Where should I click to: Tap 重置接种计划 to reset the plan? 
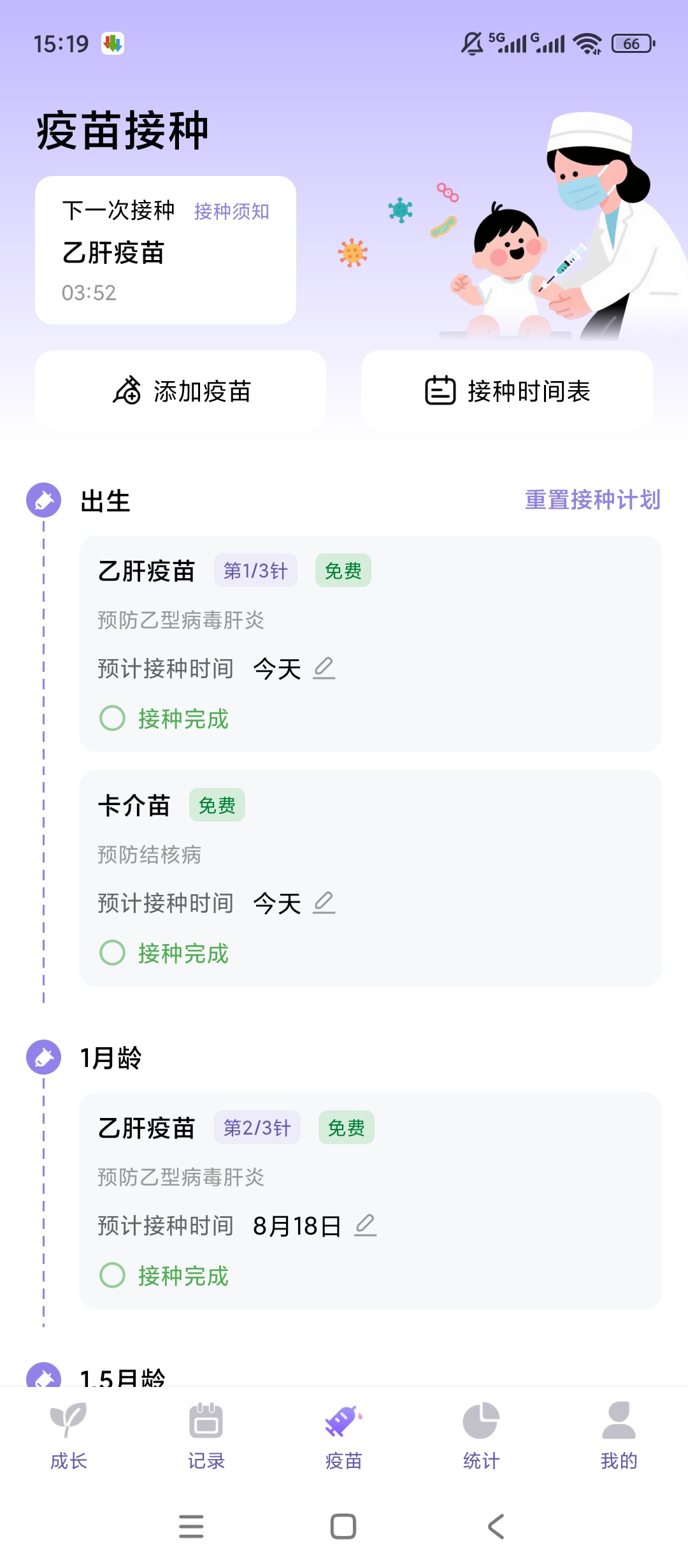[592, 500]
